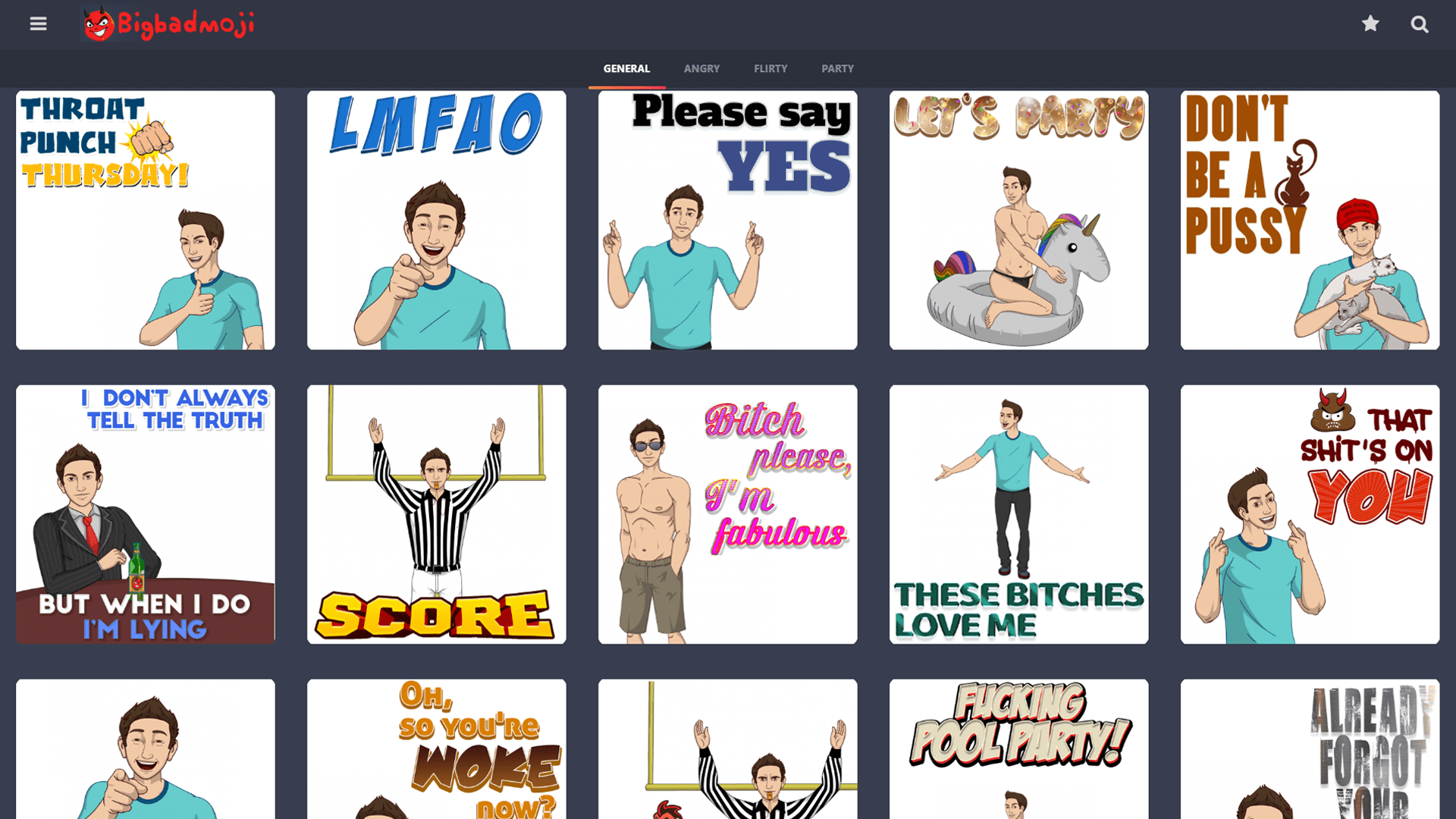The height and width of the screenshot is (819, 1456).
Task: Open the sticker with red cap and cats
Action: pos(1310,220)
